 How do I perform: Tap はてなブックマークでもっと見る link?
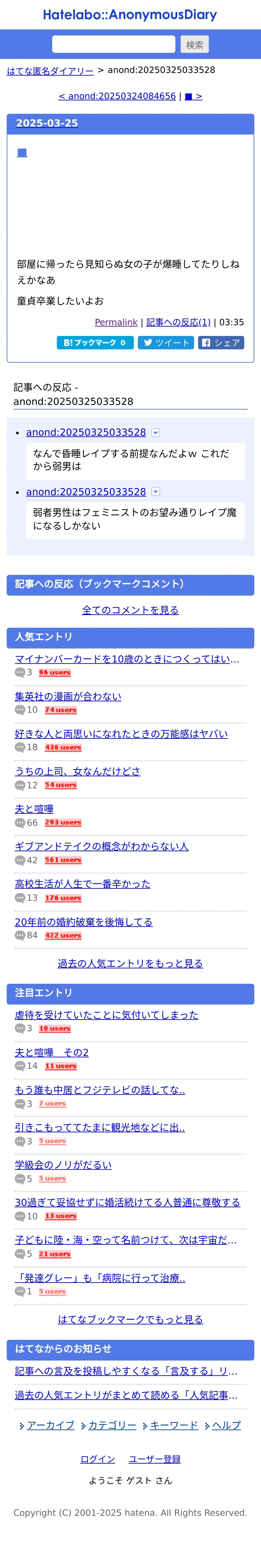(x=130, y=1320)
